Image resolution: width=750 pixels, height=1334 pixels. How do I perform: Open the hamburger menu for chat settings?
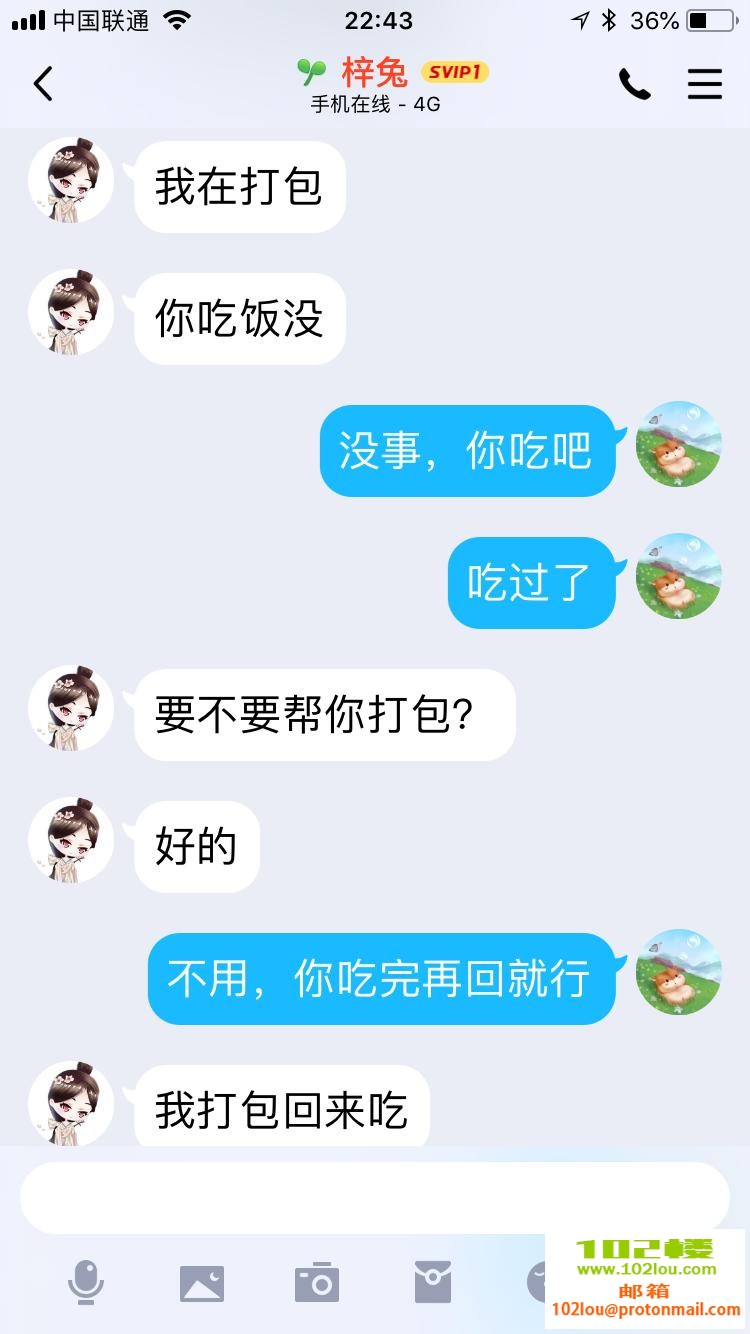pos(705,84)
